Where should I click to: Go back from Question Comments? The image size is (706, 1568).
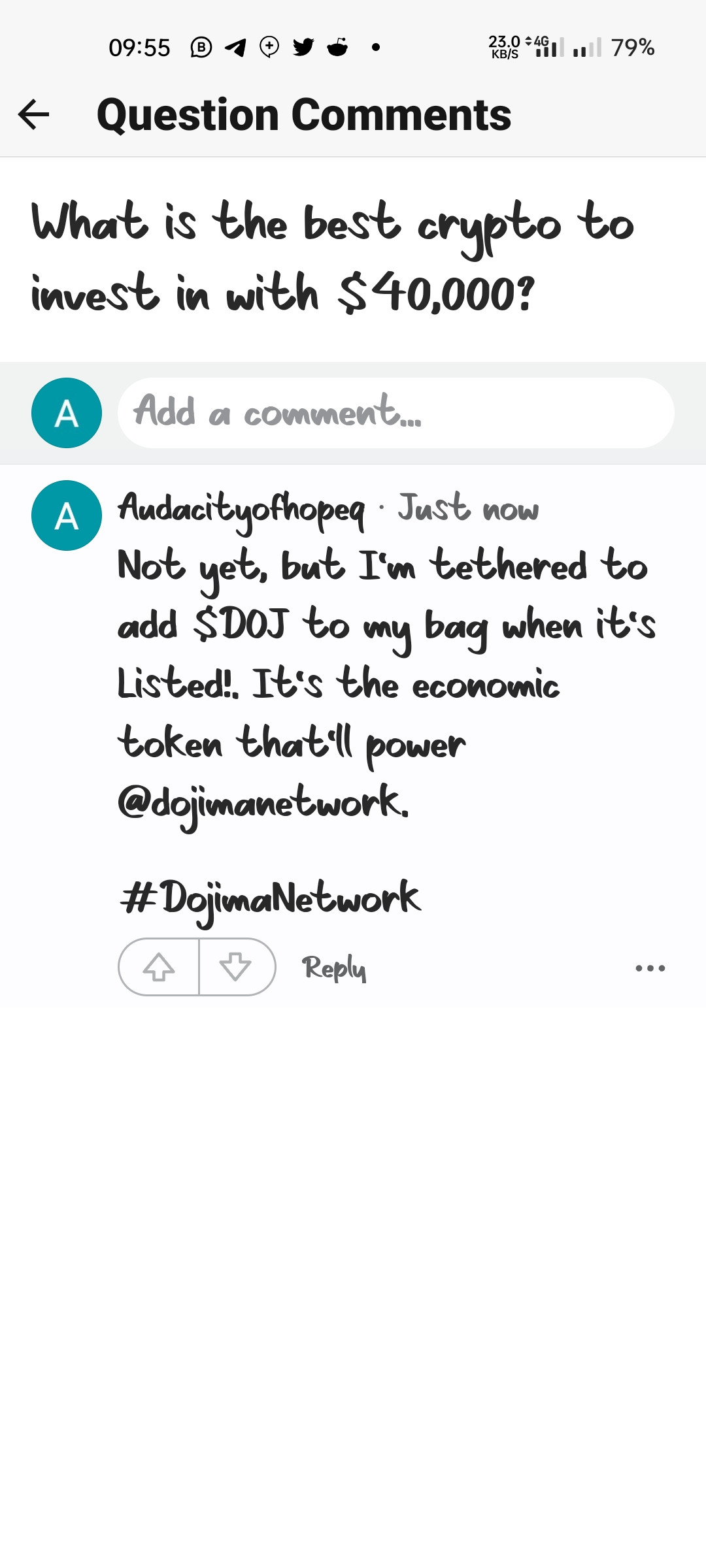[x=34, y=115]
